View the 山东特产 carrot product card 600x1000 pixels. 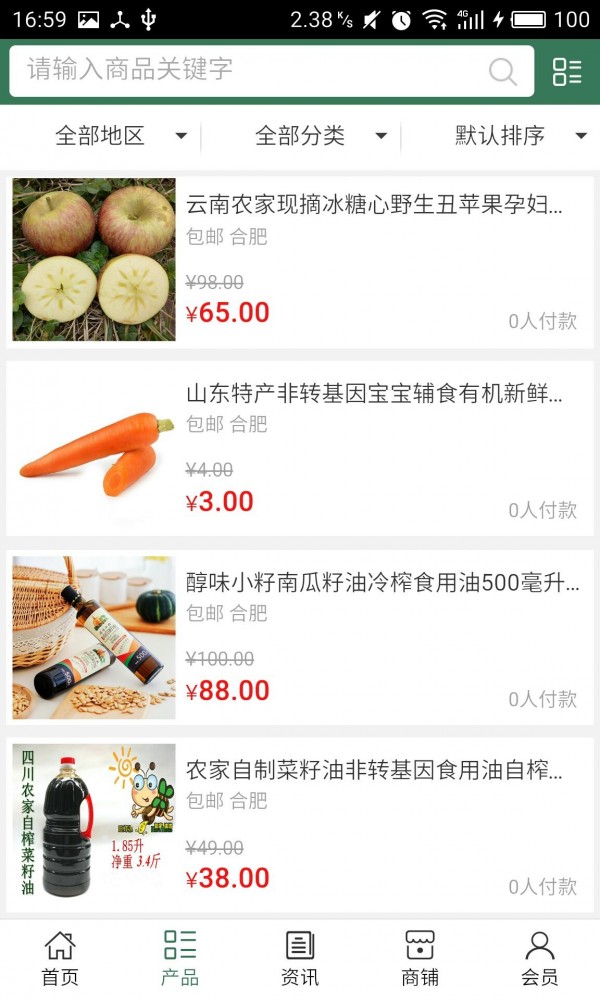click(x=300, y=448)
